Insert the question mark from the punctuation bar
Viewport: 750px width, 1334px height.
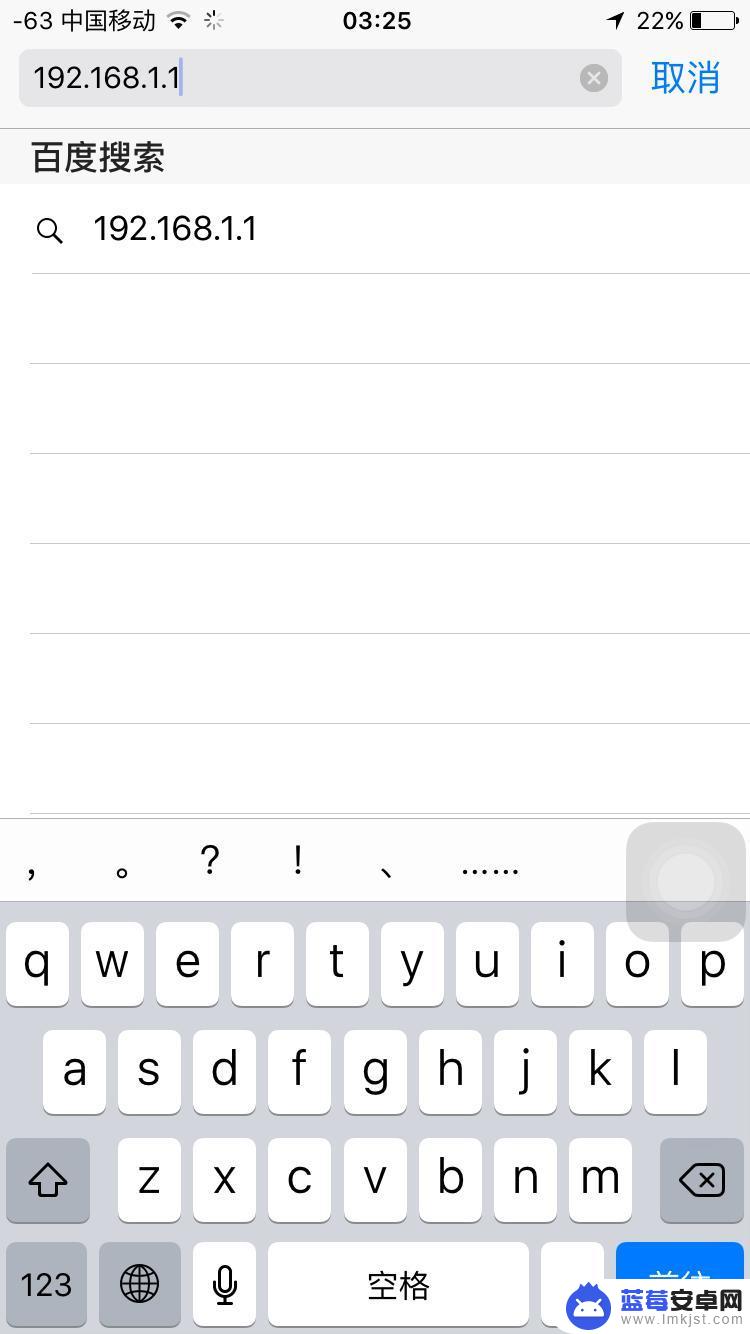[x=209, y=860]
